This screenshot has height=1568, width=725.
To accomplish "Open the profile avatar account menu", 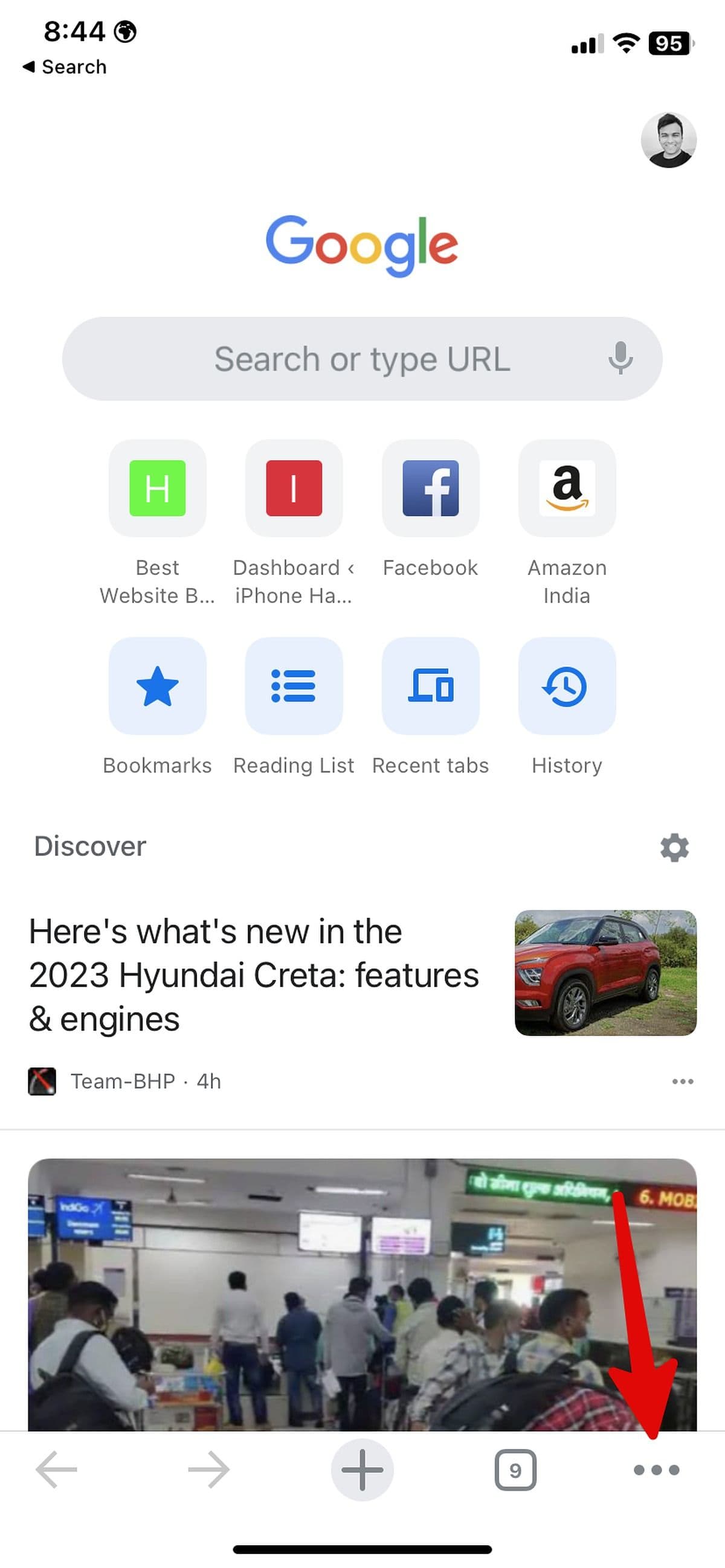I will click(x=668, y=140).
